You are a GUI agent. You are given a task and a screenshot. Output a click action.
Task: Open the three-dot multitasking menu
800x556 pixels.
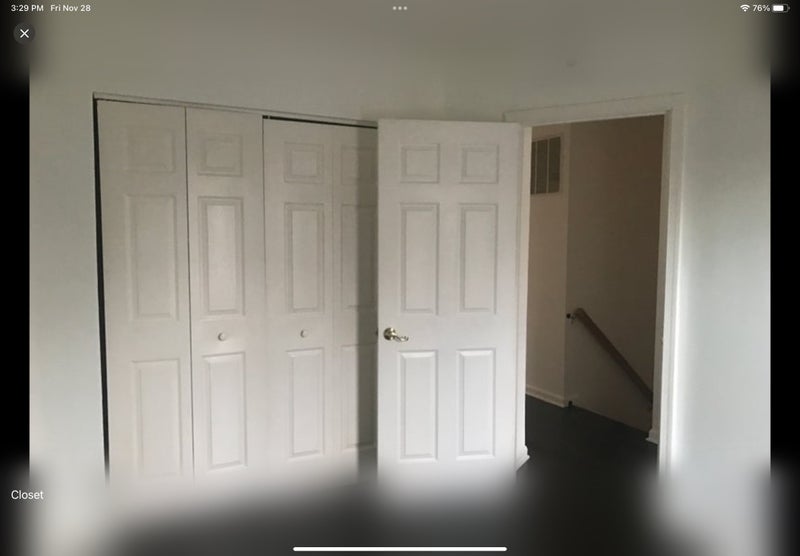(x=400, y=8)
